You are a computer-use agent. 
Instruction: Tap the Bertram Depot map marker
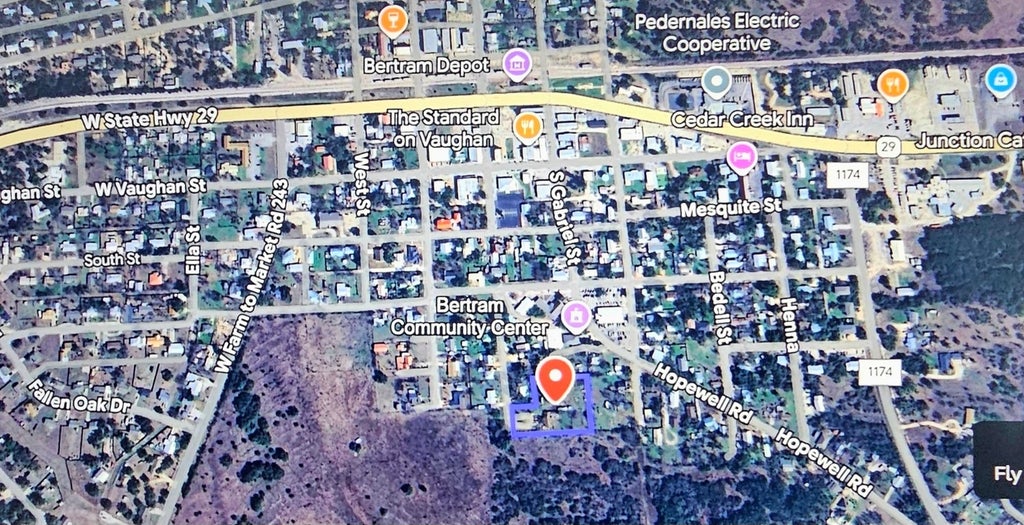(x=516, y=65)
